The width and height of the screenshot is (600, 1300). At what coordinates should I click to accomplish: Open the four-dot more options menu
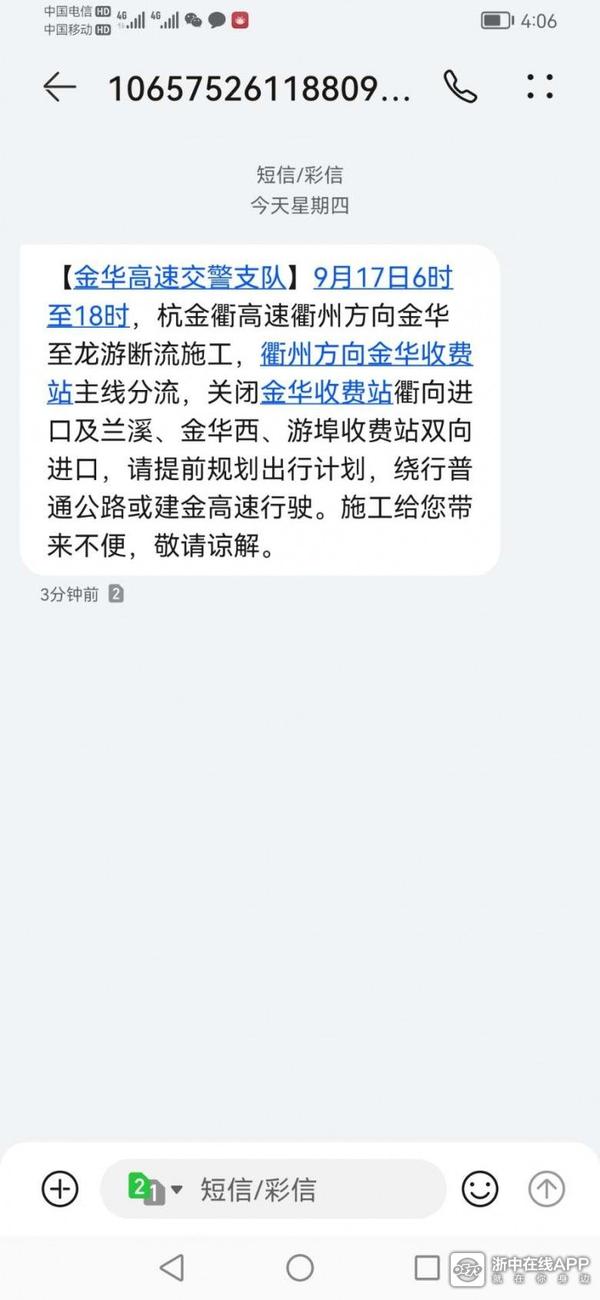540,88
